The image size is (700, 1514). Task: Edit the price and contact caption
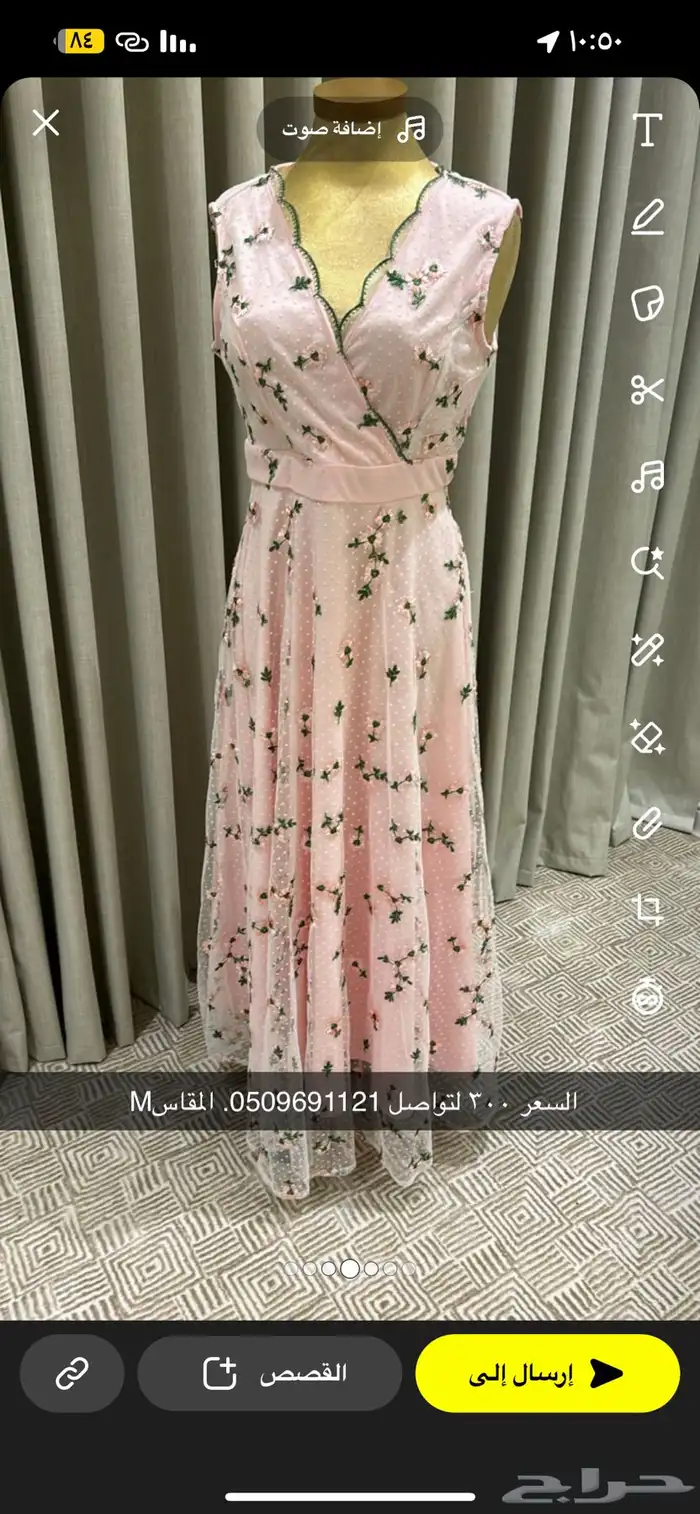[354, 1101]
